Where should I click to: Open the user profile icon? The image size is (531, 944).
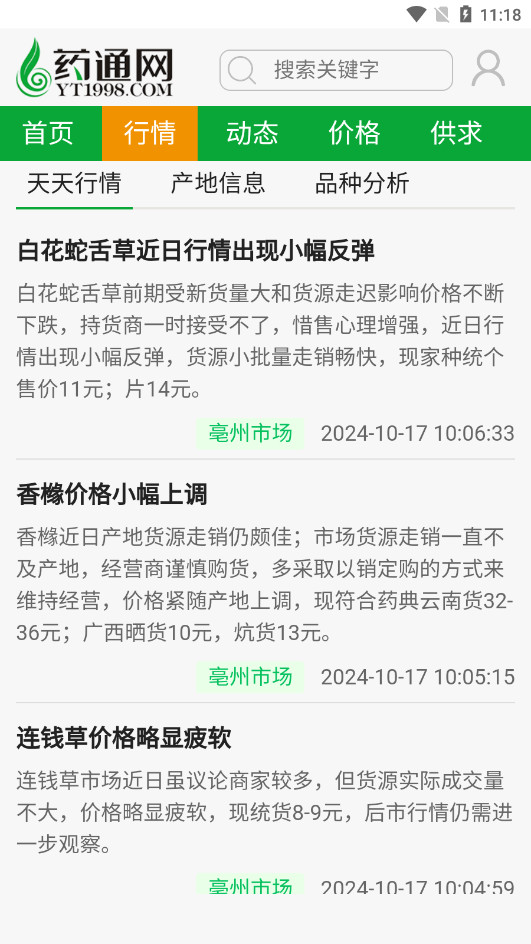click(x=488, y=69)
